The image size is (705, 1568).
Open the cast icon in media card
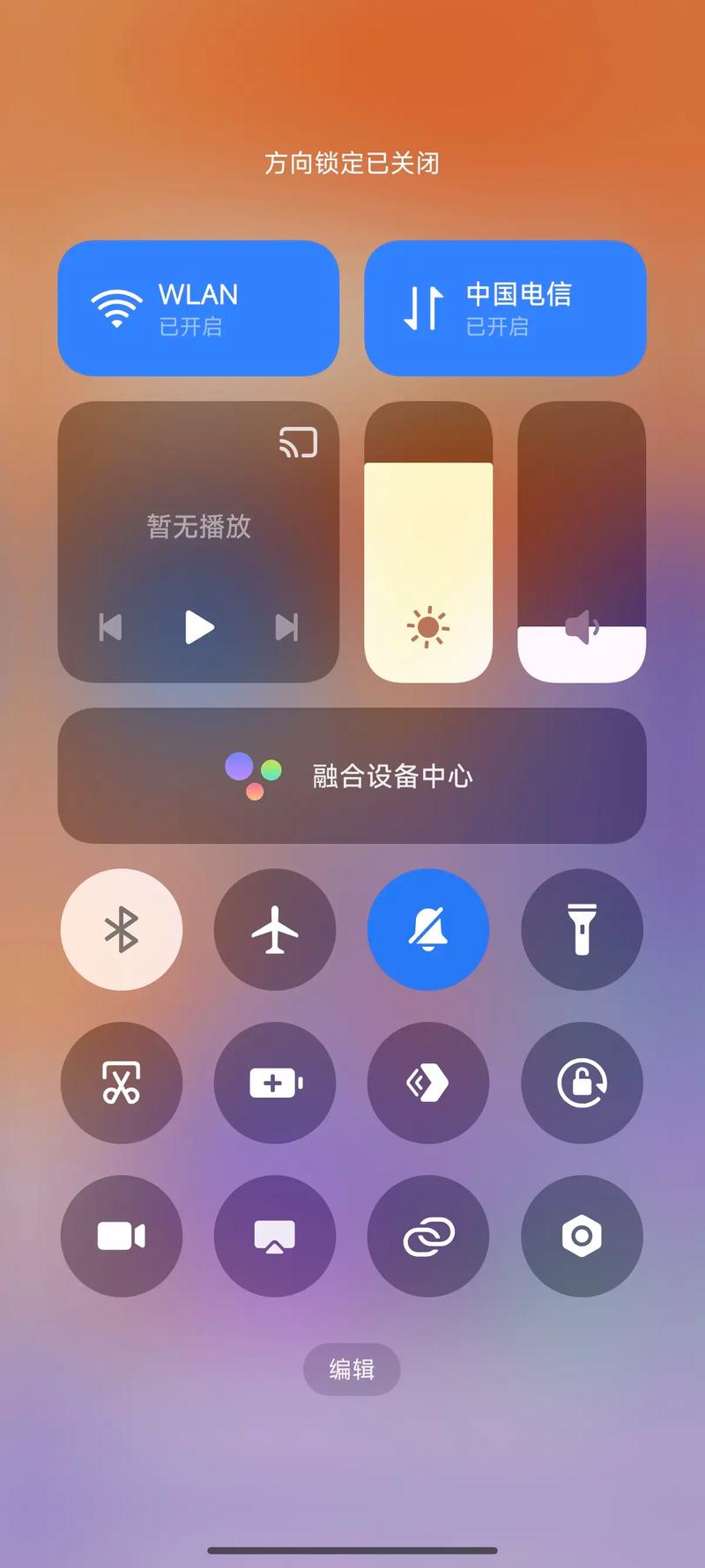[x=298, y=442]
